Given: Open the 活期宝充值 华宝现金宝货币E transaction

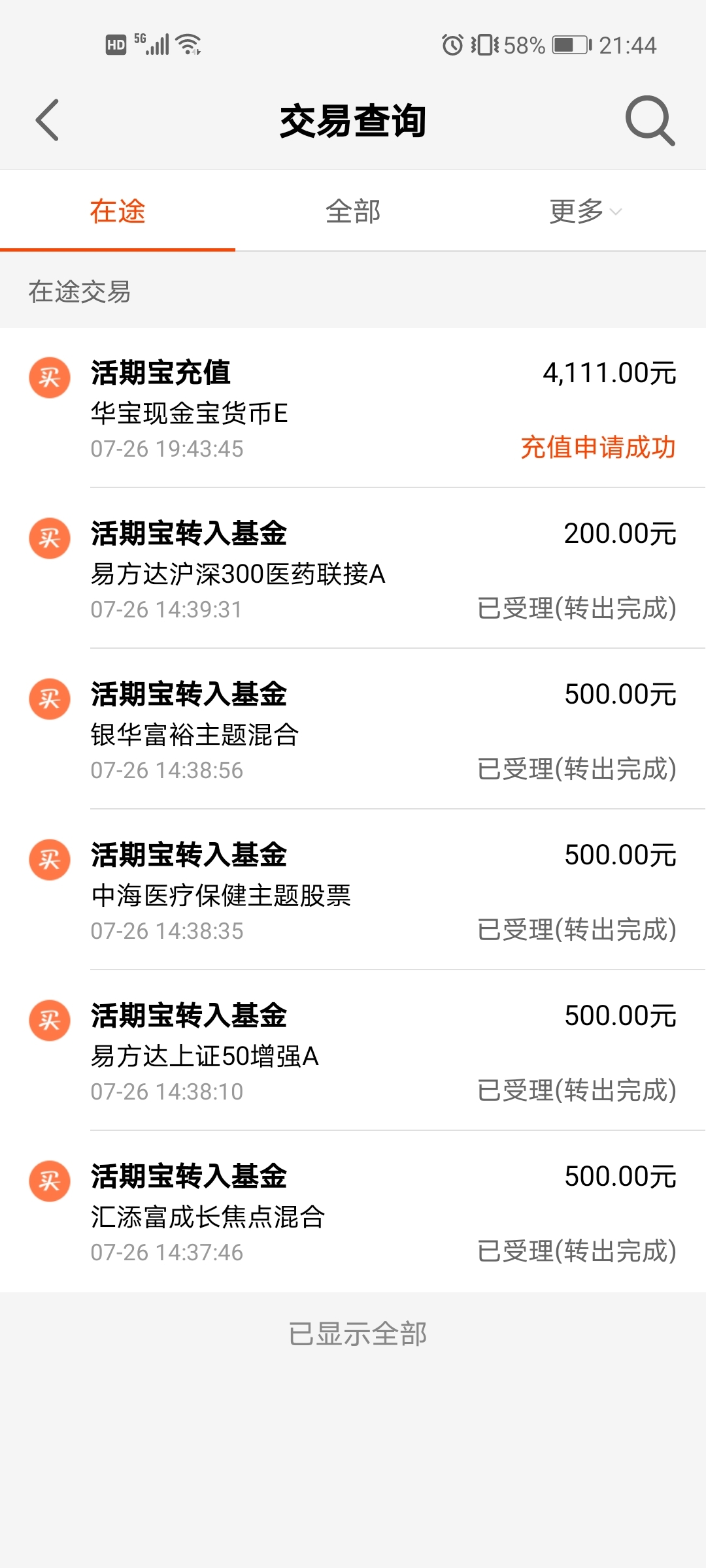Looking at the screenshot, I should (353, 408).
